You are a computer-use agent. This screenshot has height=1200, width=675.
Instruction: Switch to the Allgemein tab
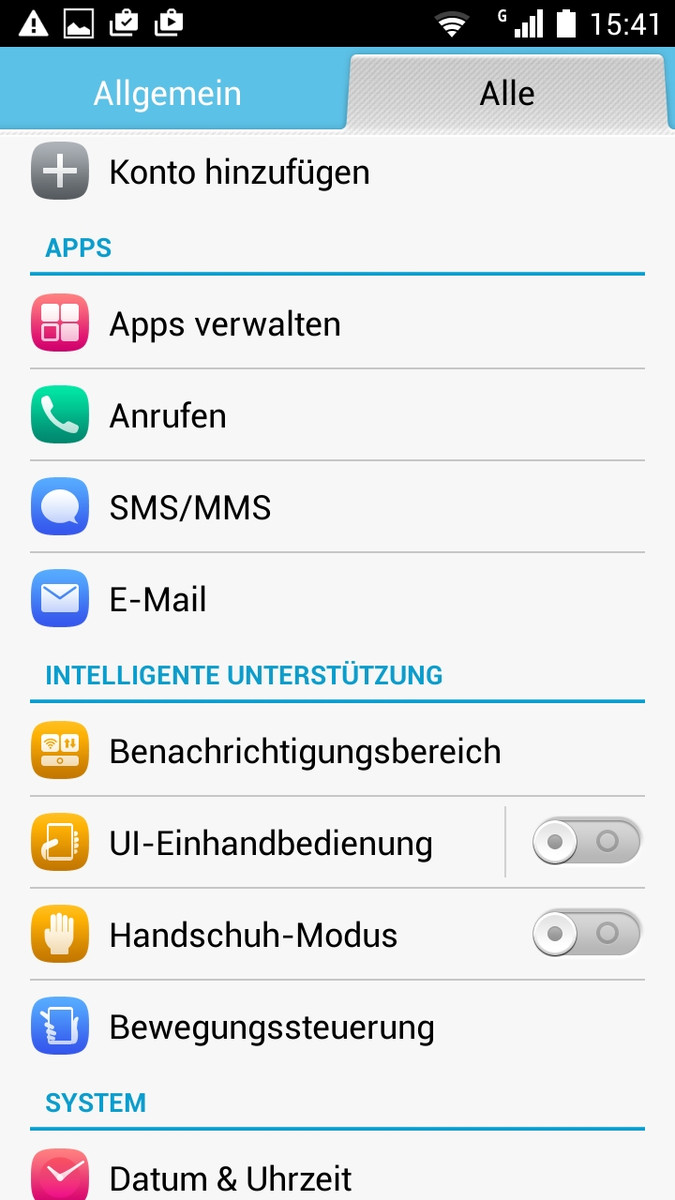(168, 93)
